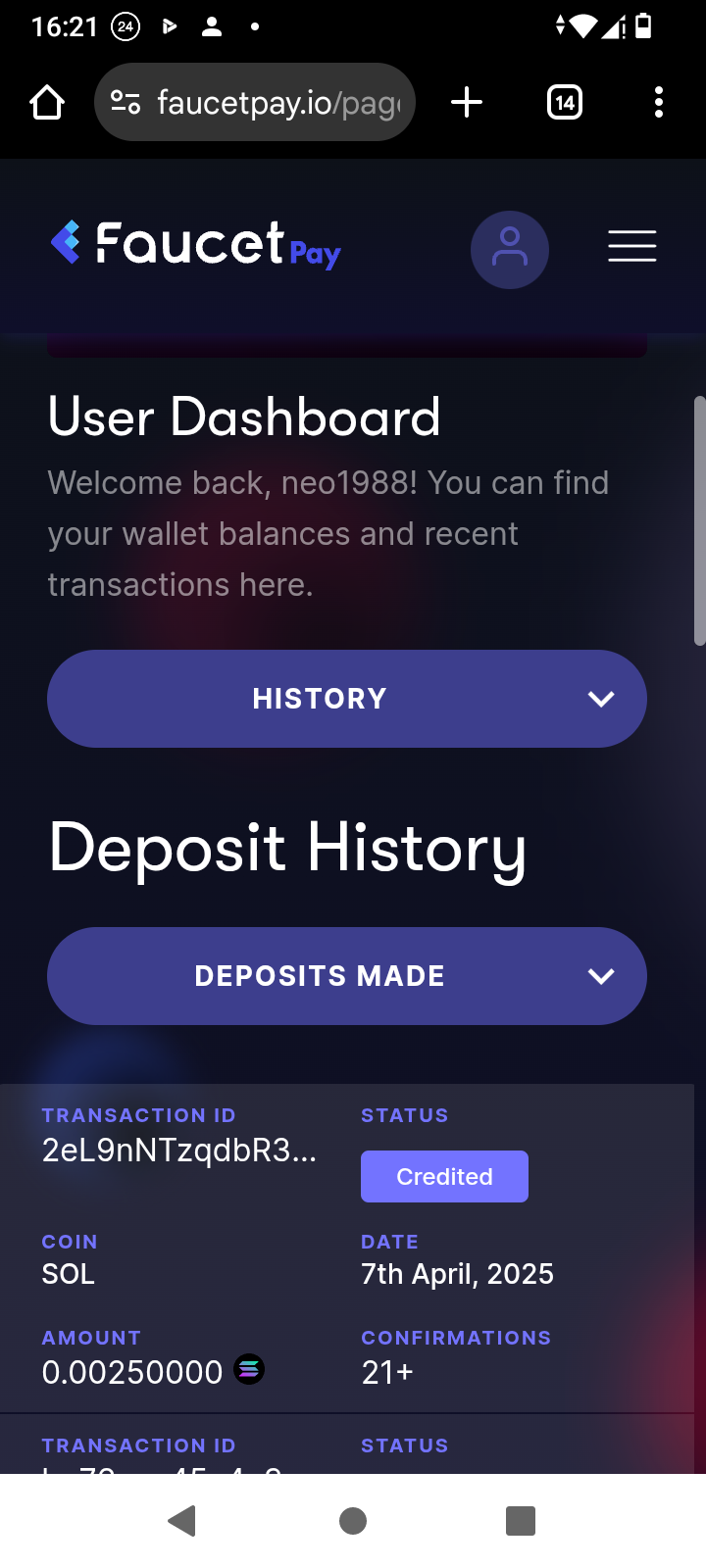Tap the Android back button

[182, 1521]
